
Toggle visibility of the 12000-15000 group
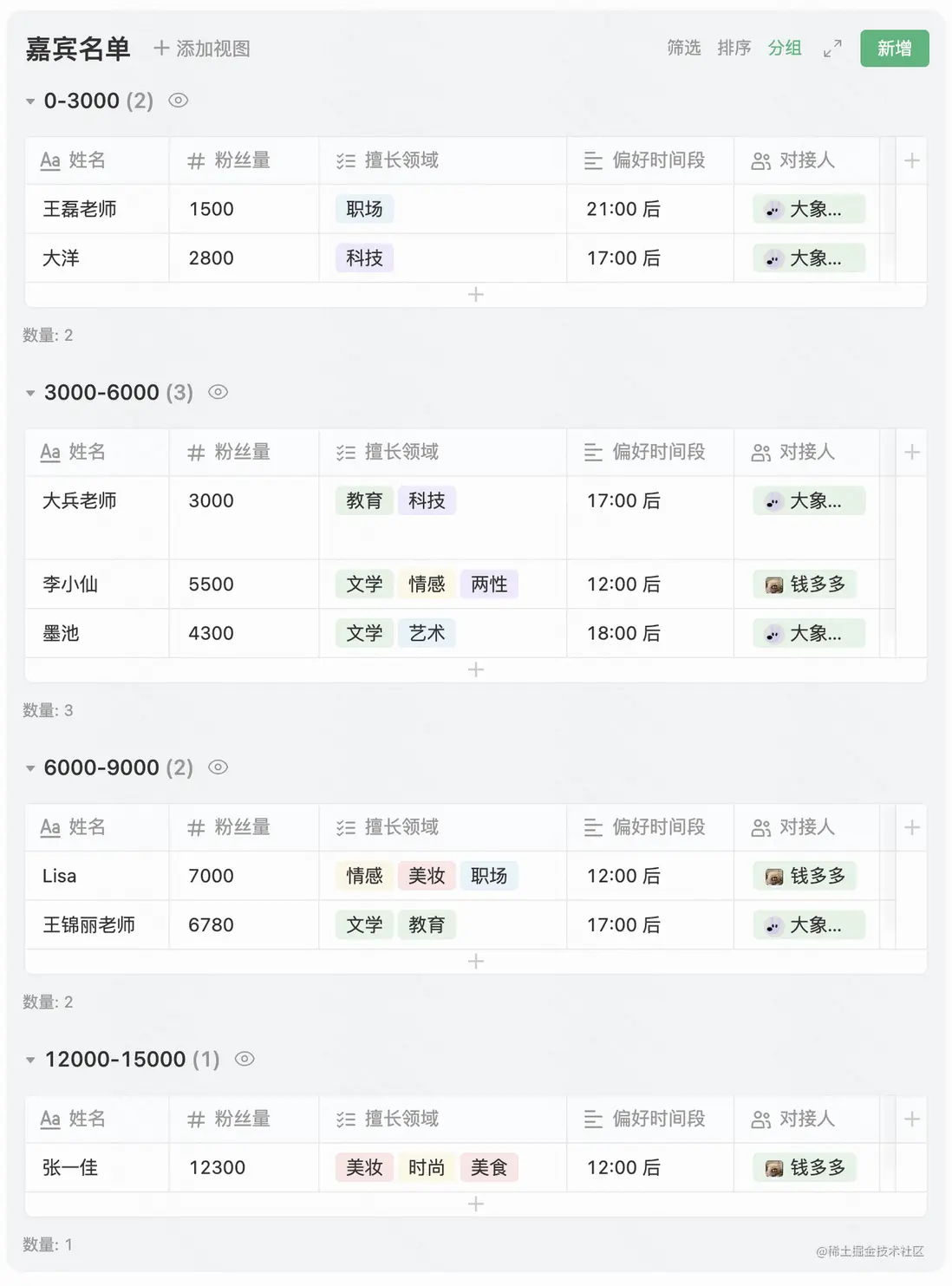click(245, 1059)
